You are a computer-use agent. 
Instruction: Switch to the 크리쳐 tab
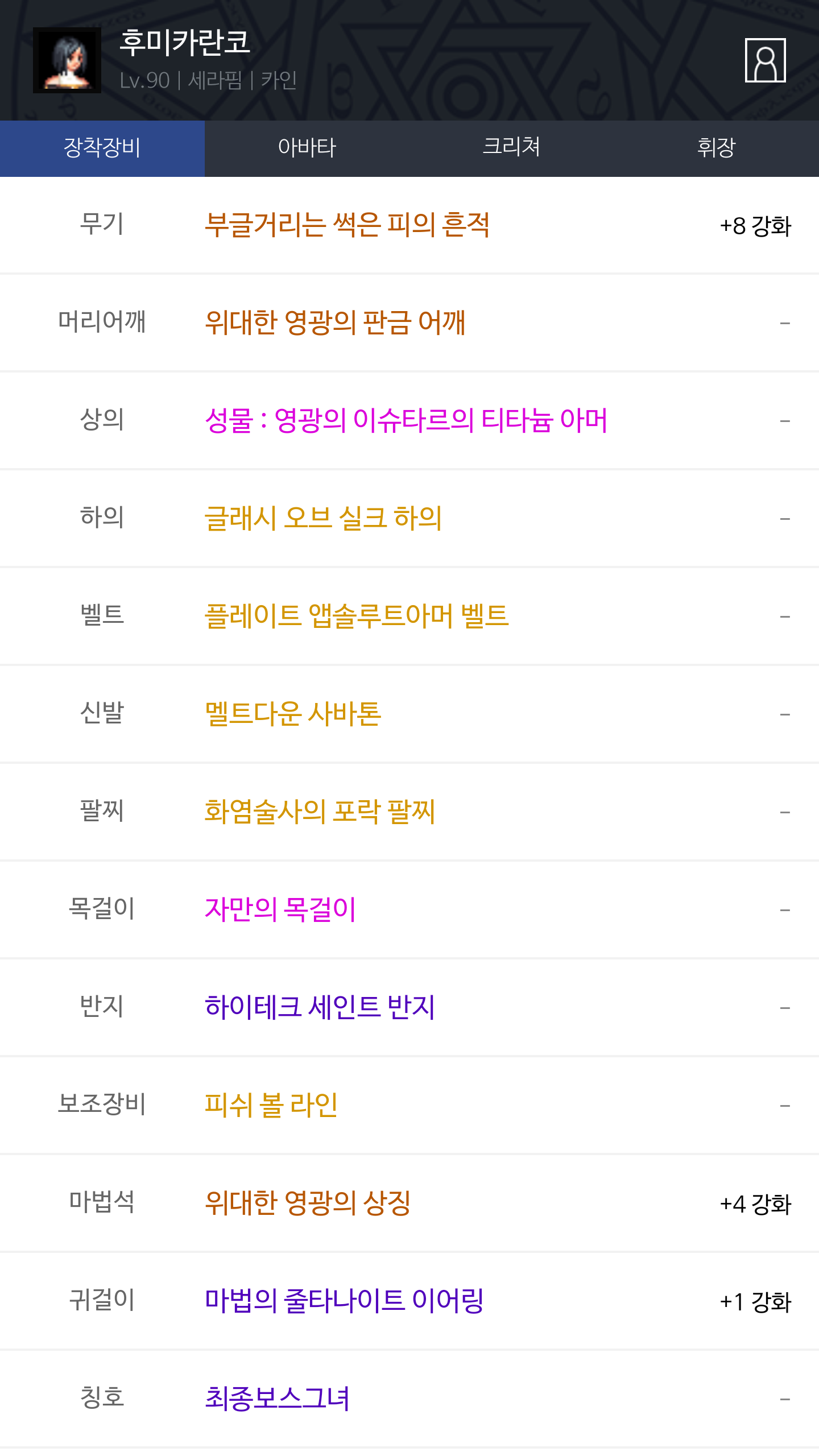tap(512, 148)
